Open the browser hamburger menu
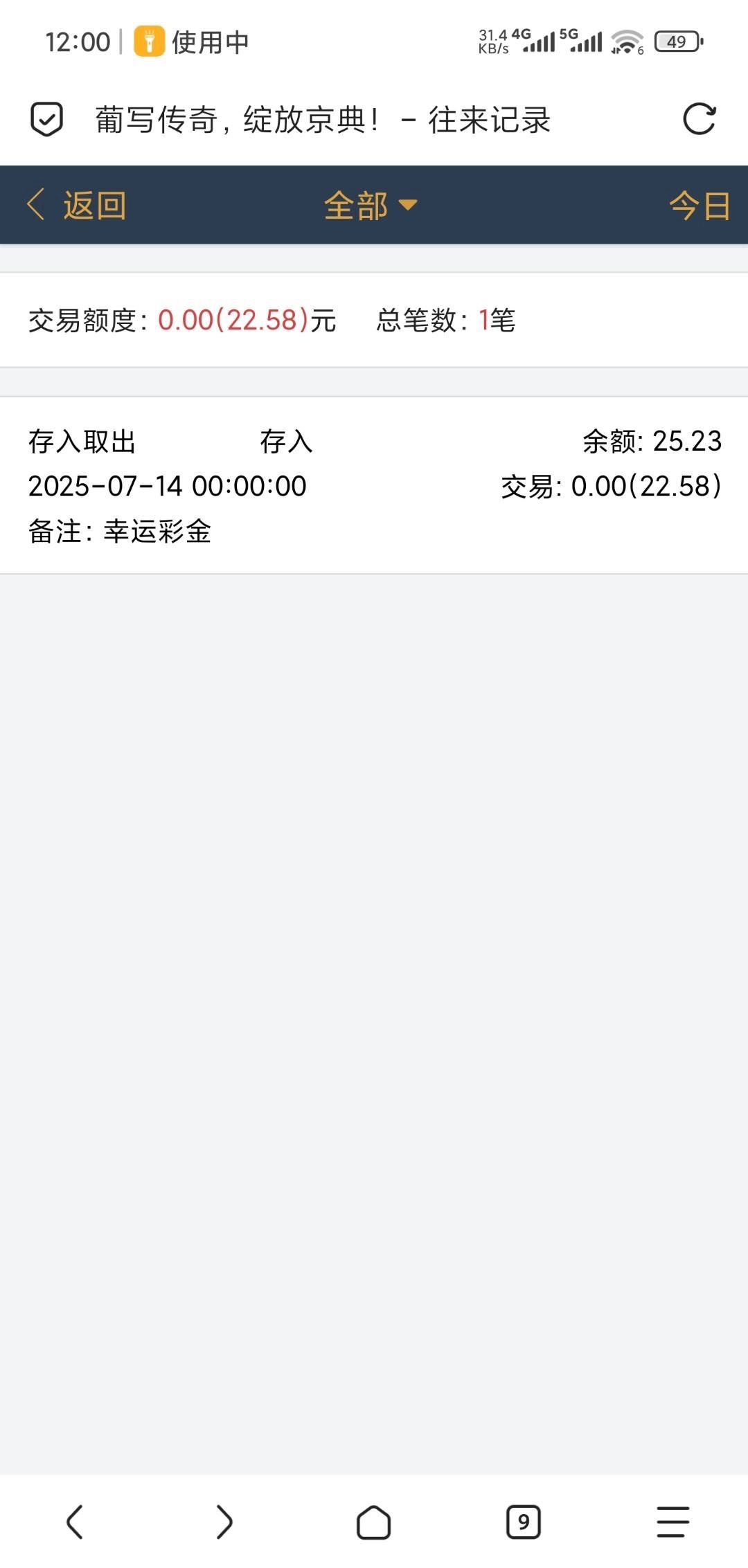The height and width of the screenshot is (1568, 748). pos(673,1522)
